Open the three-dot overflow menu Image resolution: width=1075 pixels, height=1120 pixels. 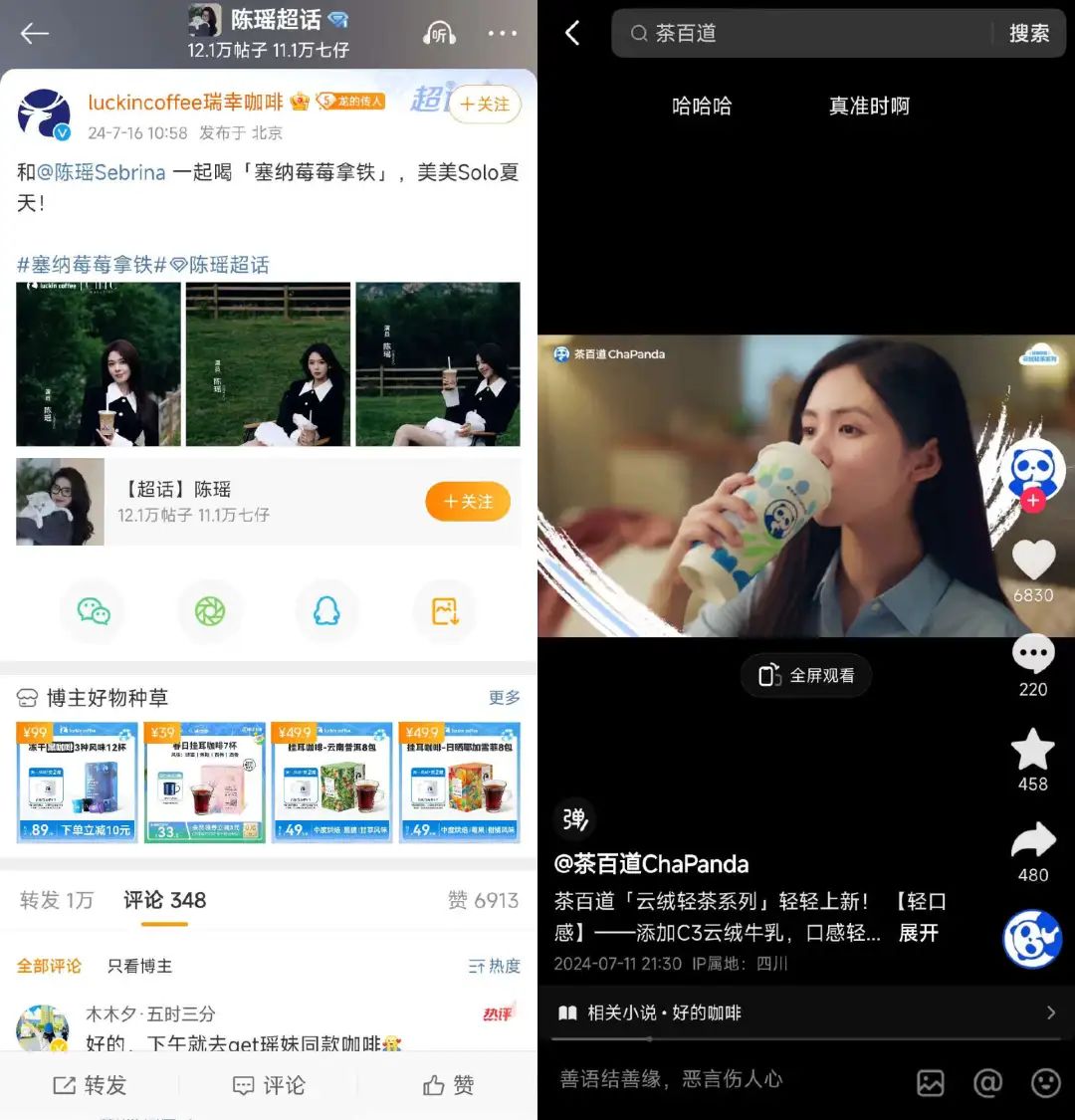point(503,33)
